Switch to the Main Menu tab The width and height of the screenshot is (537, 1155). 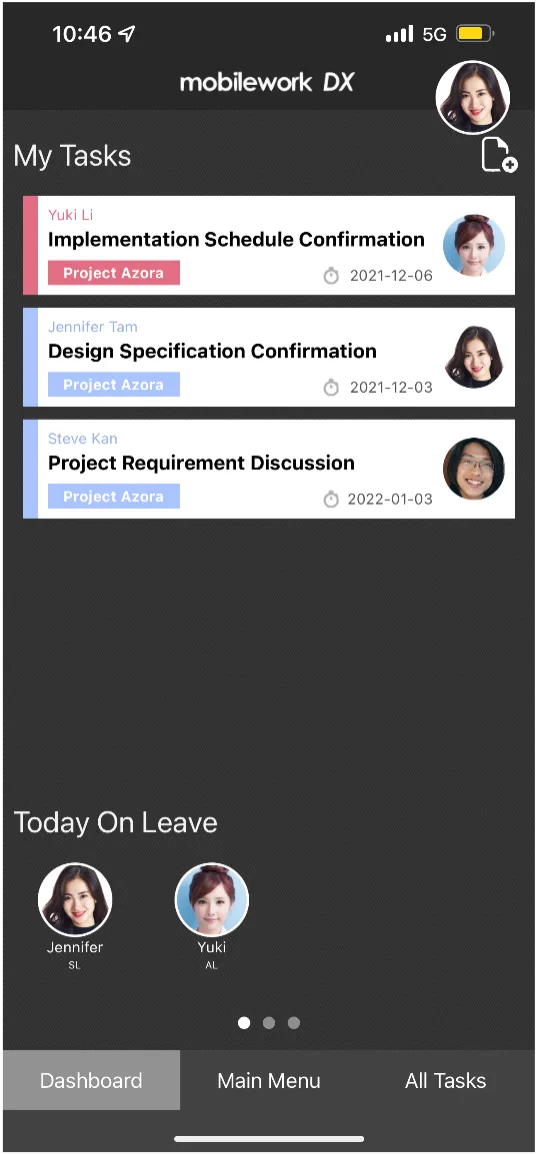(x=269, y=1081)
